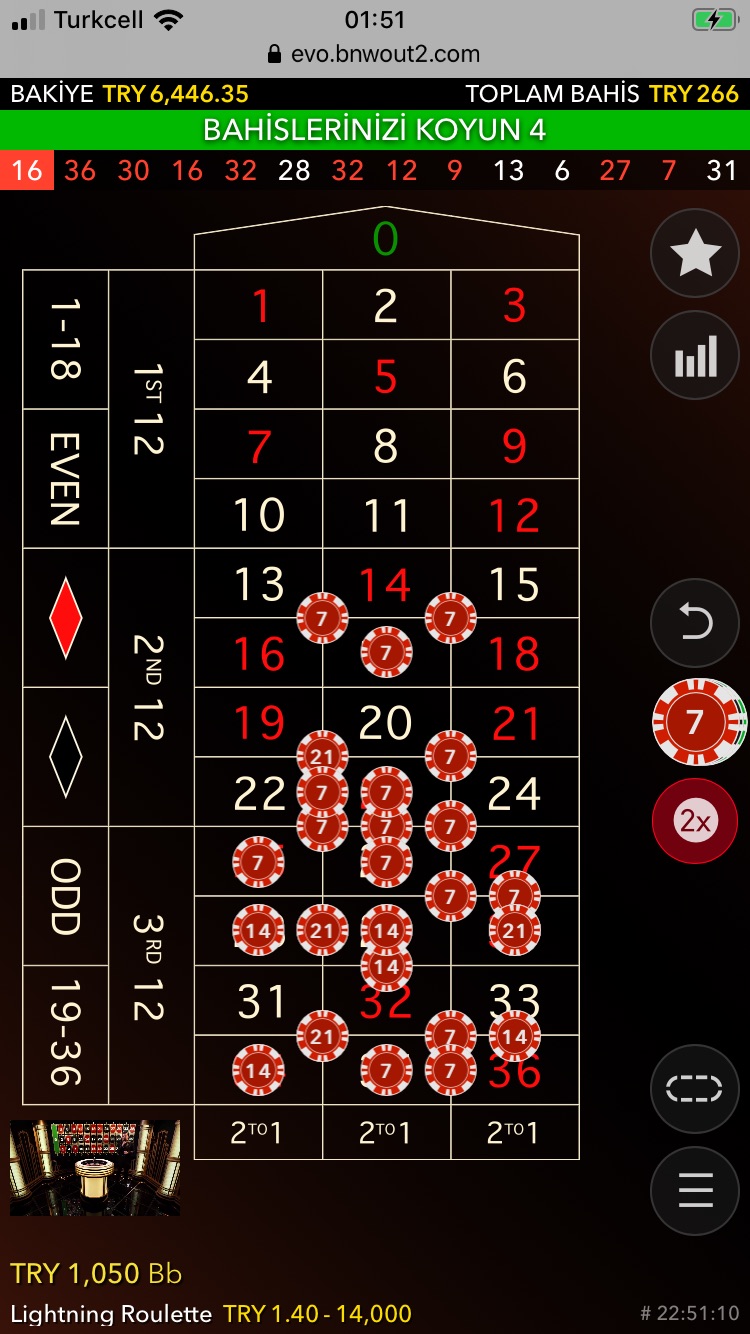Tap the live video thumbnail

click(95, 1168)
